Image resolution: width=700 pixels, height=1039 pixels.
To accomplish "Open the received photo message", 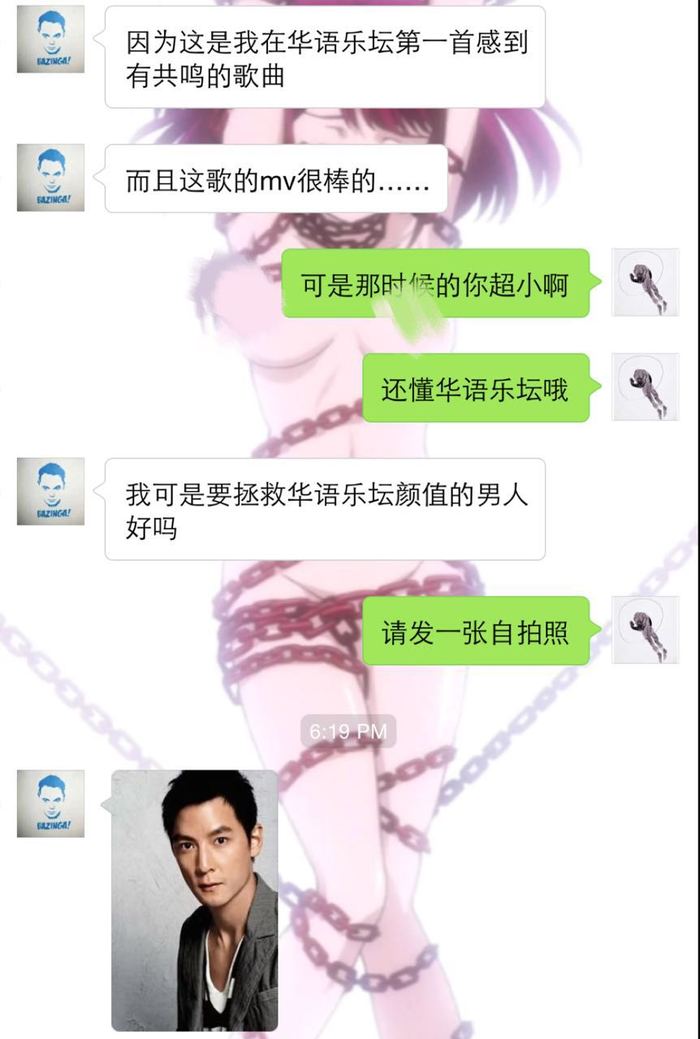I will pos(195,900).
